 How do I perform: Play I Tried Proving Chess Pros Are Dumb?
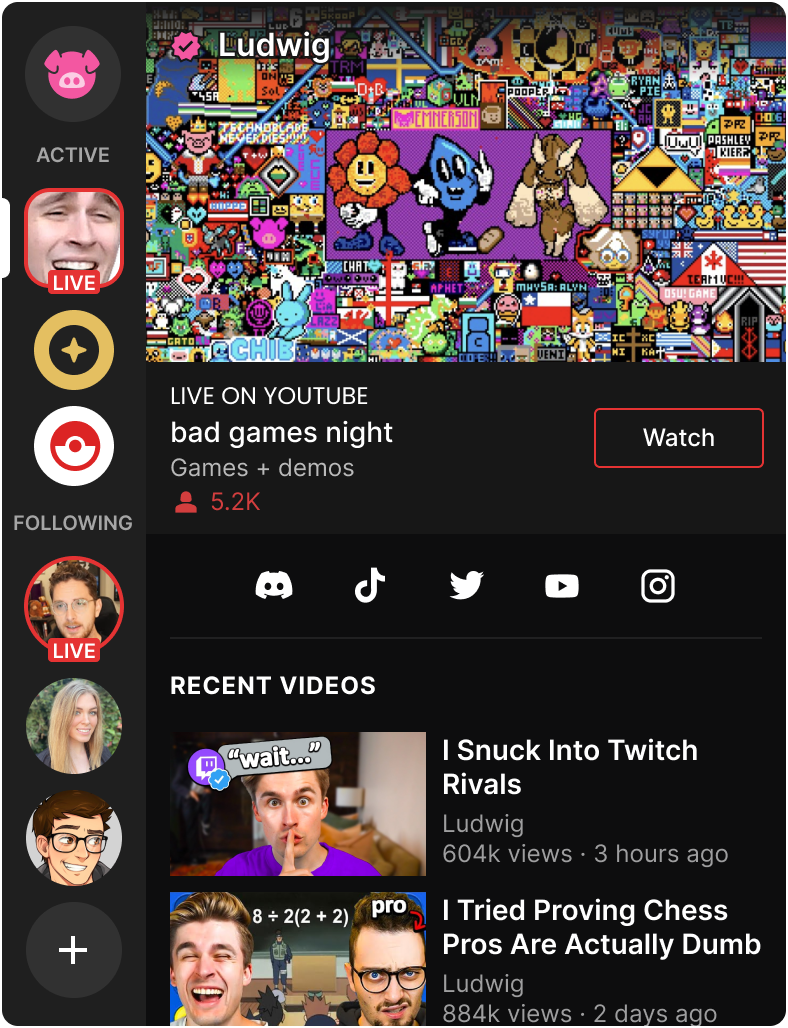pos(298,958)
